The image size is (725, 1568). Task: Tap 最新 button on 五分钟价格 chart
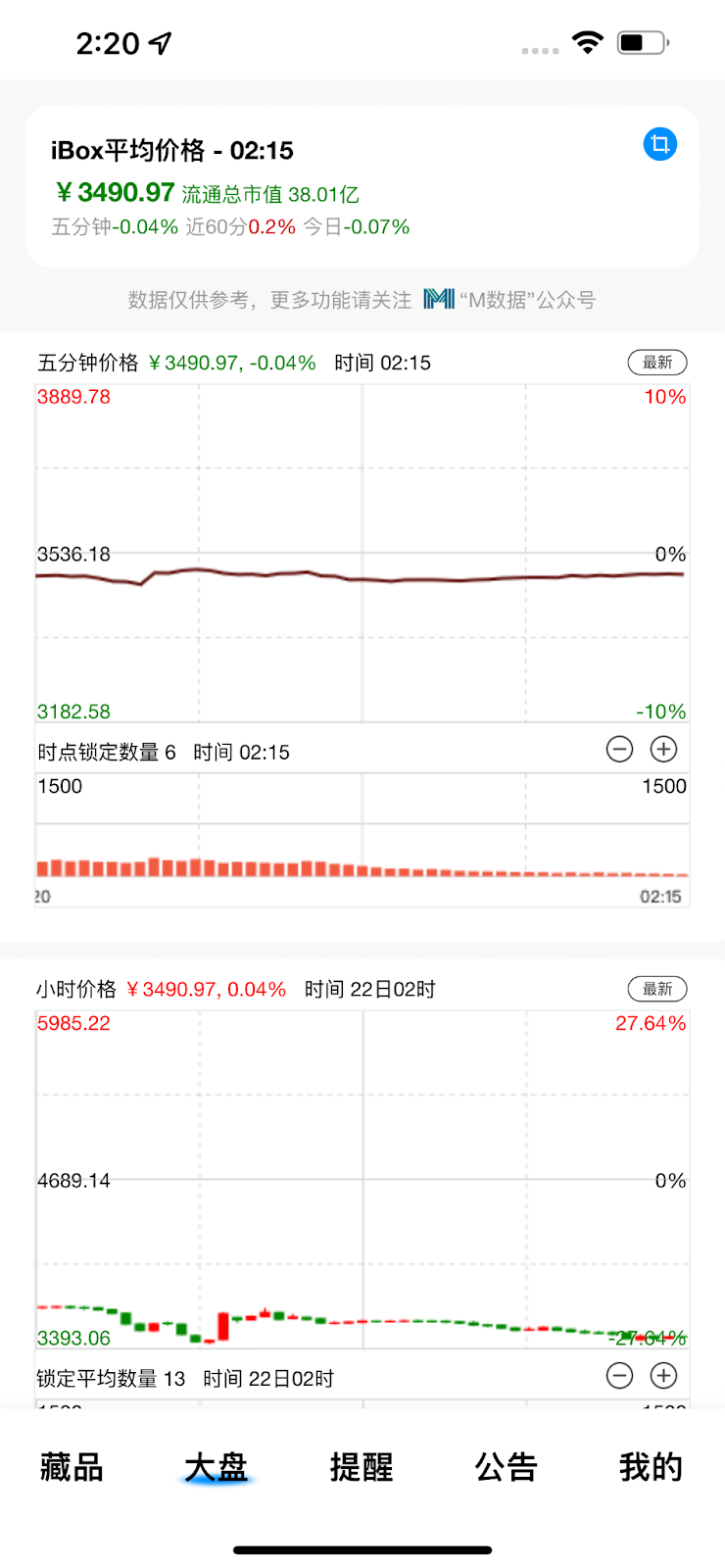pos(657,363)
